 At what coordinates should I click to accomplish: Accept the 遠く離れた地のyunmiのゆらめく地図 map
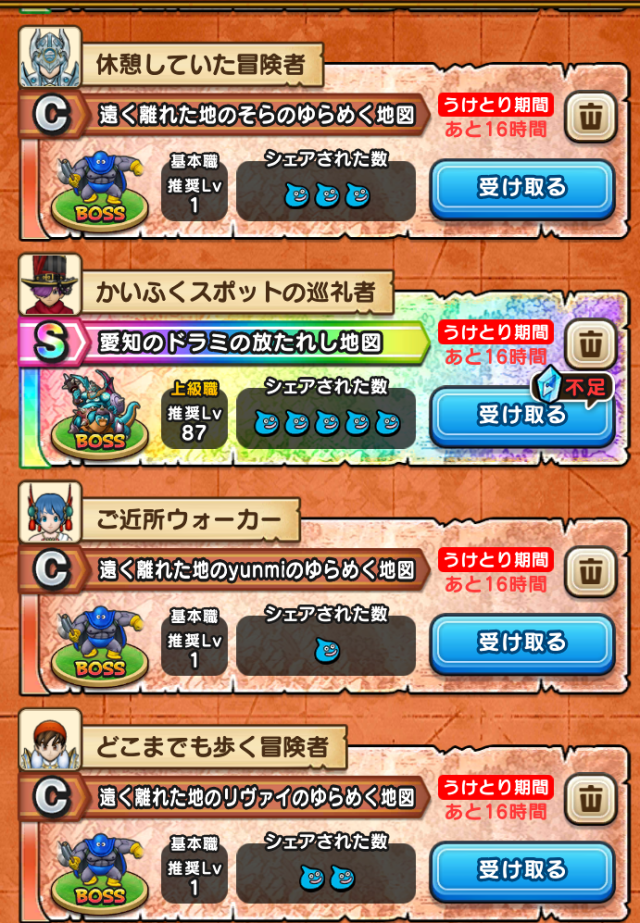[521, 642]
